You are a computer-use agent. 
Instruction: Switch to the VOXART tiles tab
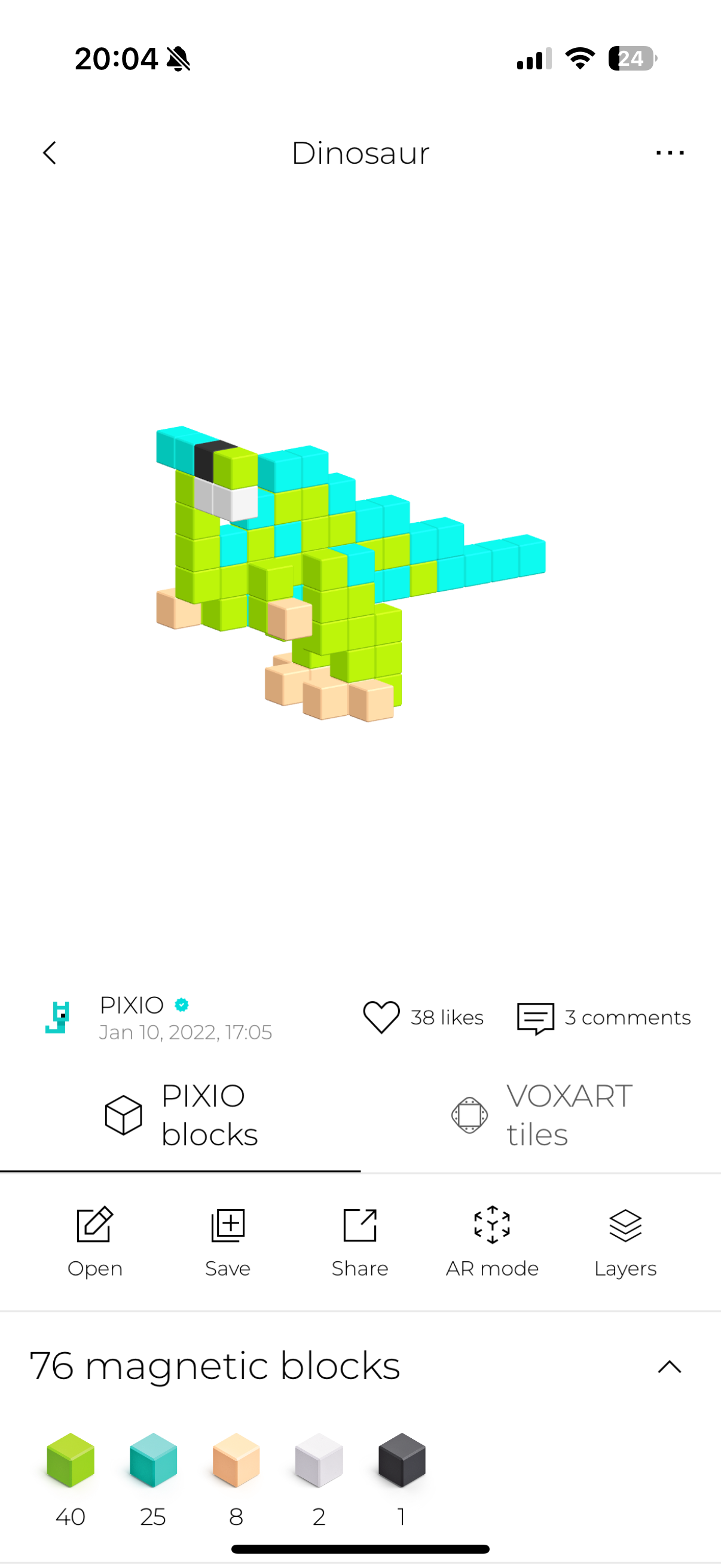pyautogui.click(x=541, y=1115)
